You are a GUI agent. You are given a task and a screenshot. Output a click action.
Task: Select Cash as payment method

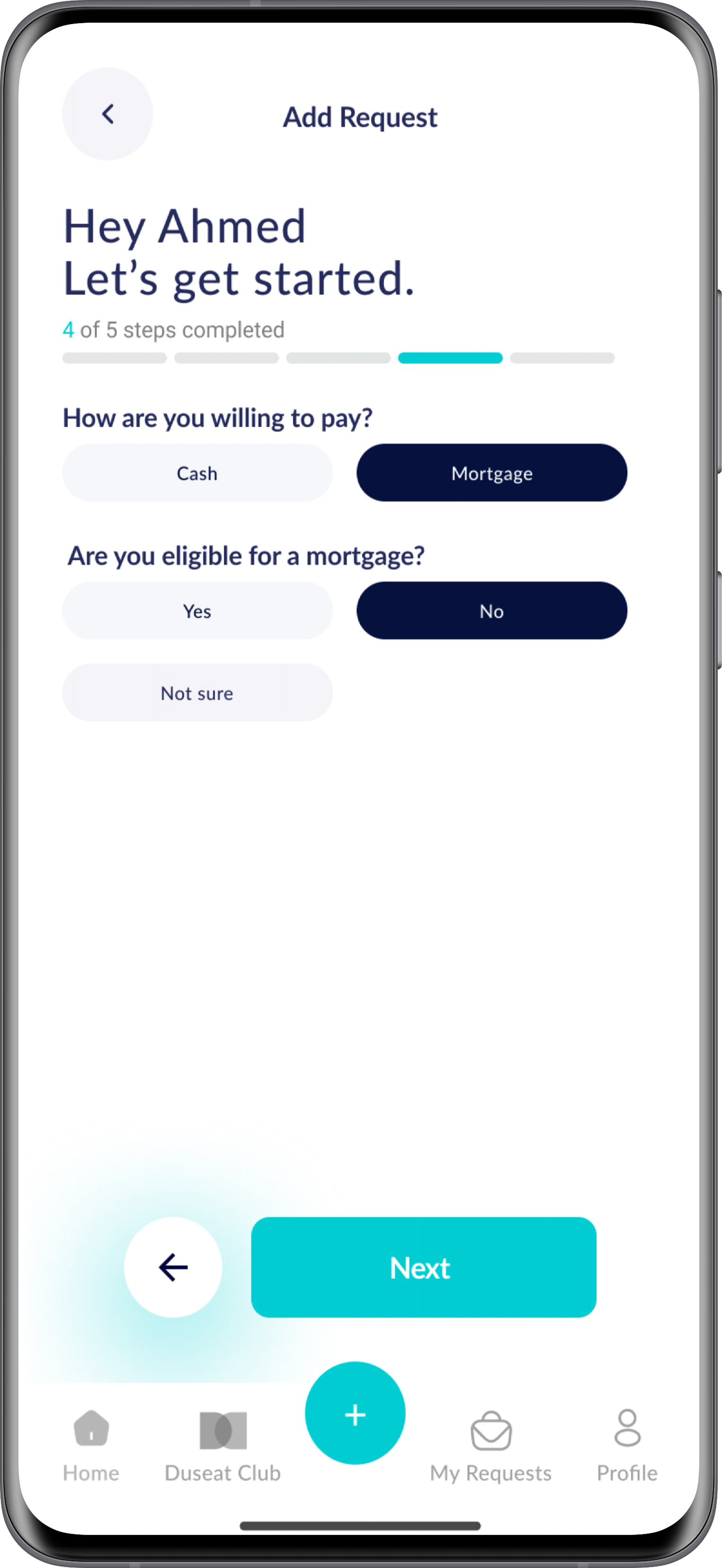(197, 473)
